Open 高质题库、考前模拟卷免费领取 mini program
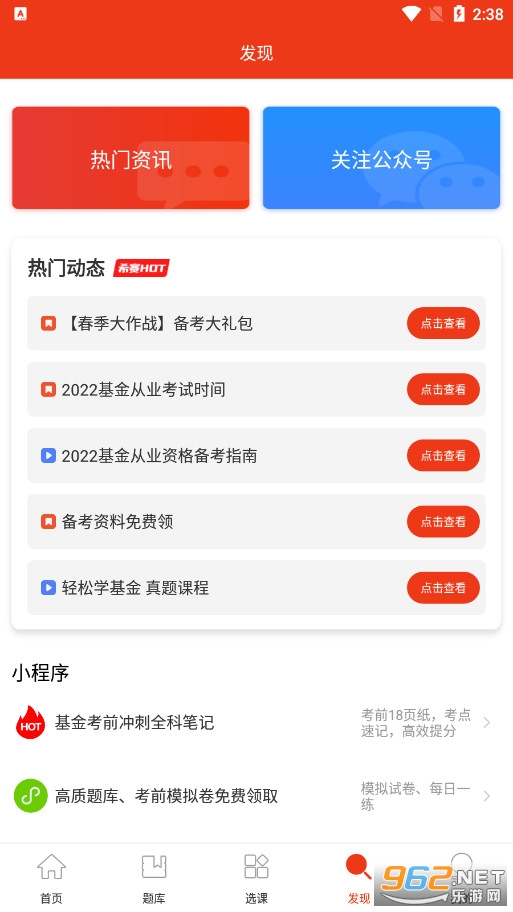Screen dimensions: 513x912 click(256, 796)
